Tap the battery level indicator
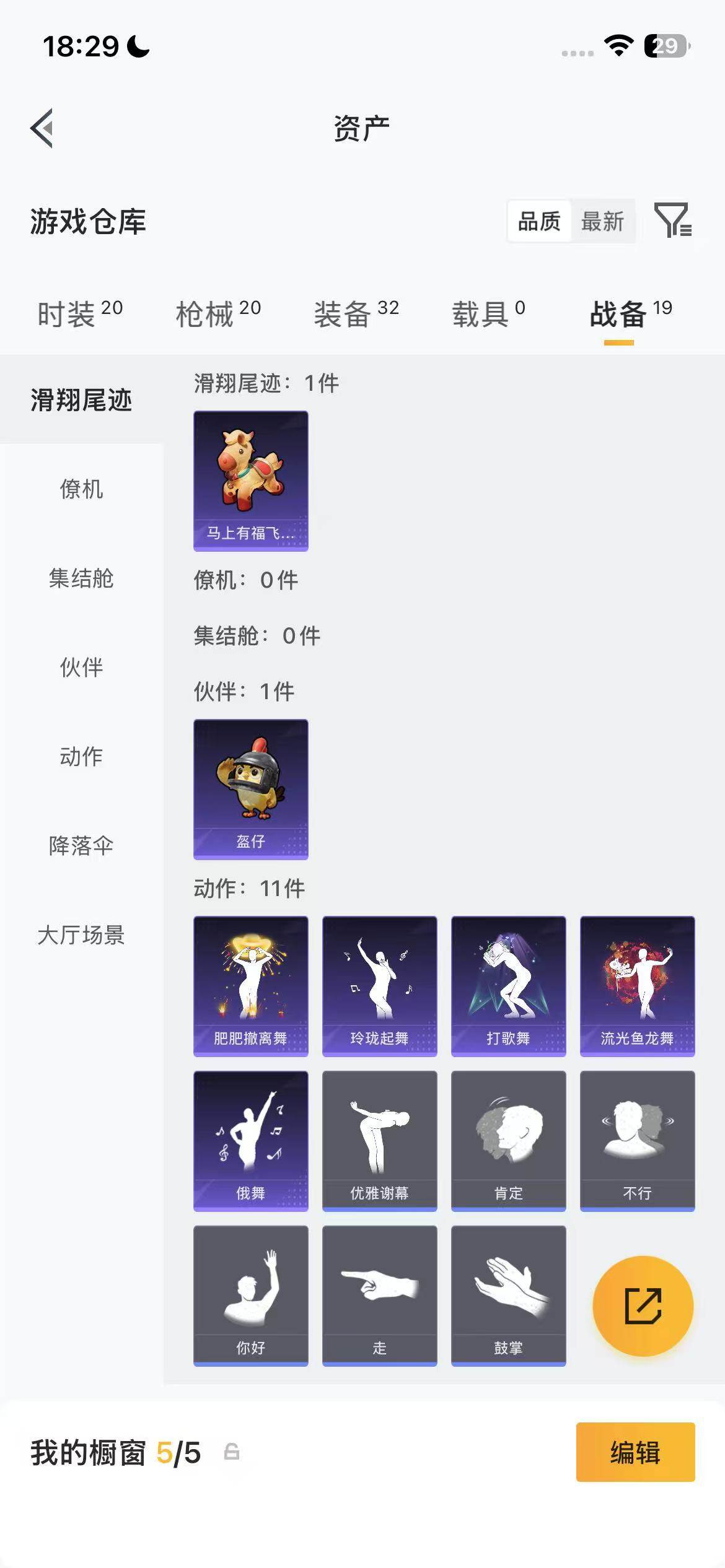Image resolution: width=725 pixels, height=1568 pixels. click(664, 45)
